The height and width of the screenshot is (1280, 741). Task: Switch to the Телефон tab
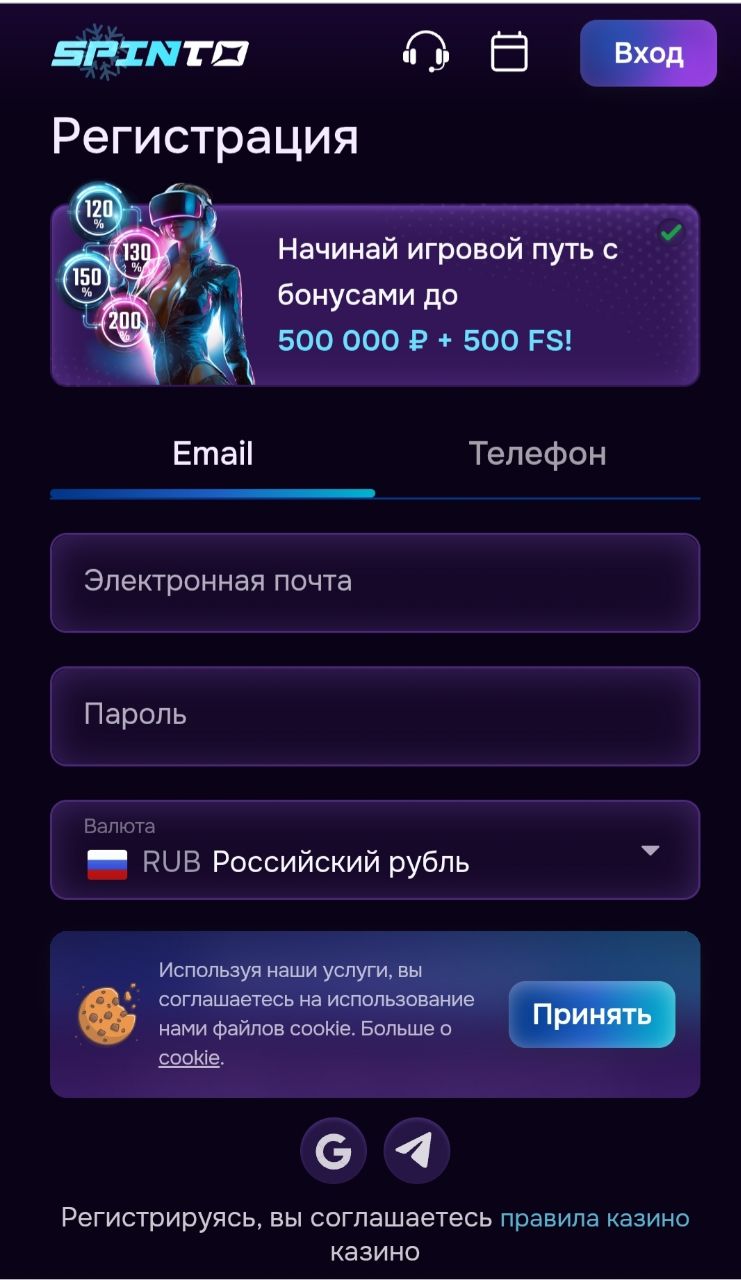(x=537, y=453)
